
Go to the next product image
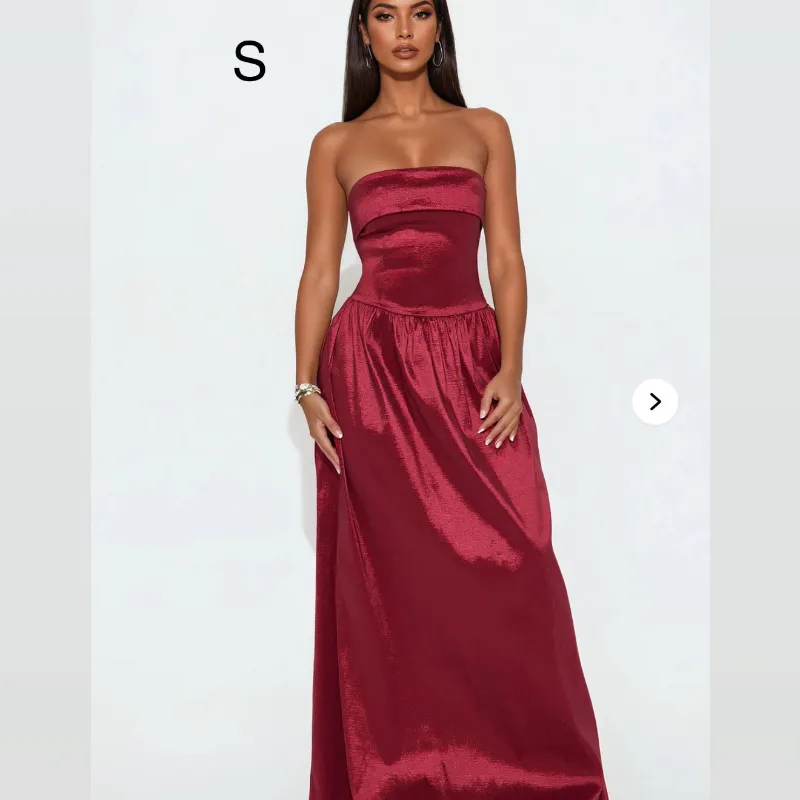click(x=655, y=401)
